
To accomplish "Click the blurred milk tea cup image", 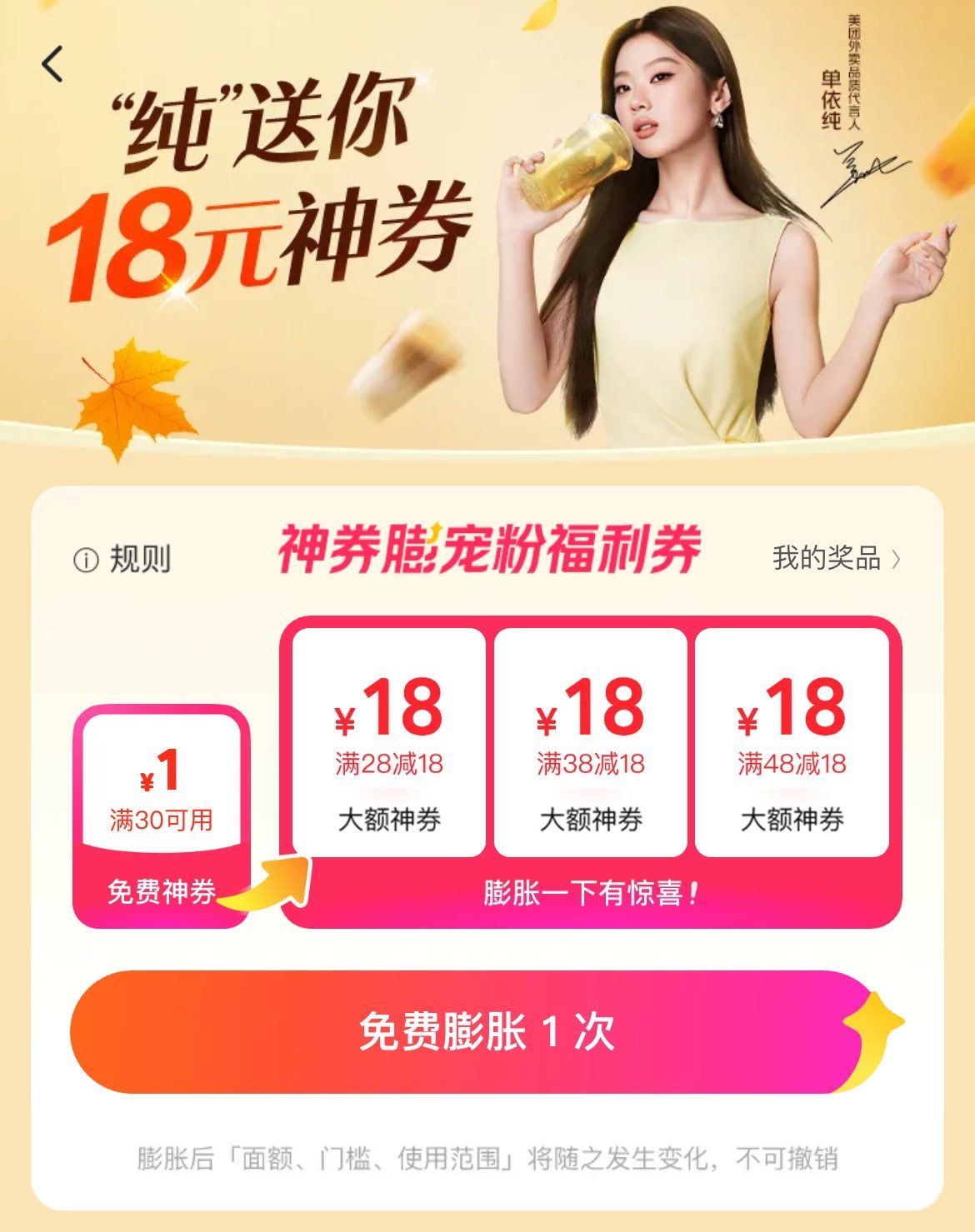I will point(406,367).
